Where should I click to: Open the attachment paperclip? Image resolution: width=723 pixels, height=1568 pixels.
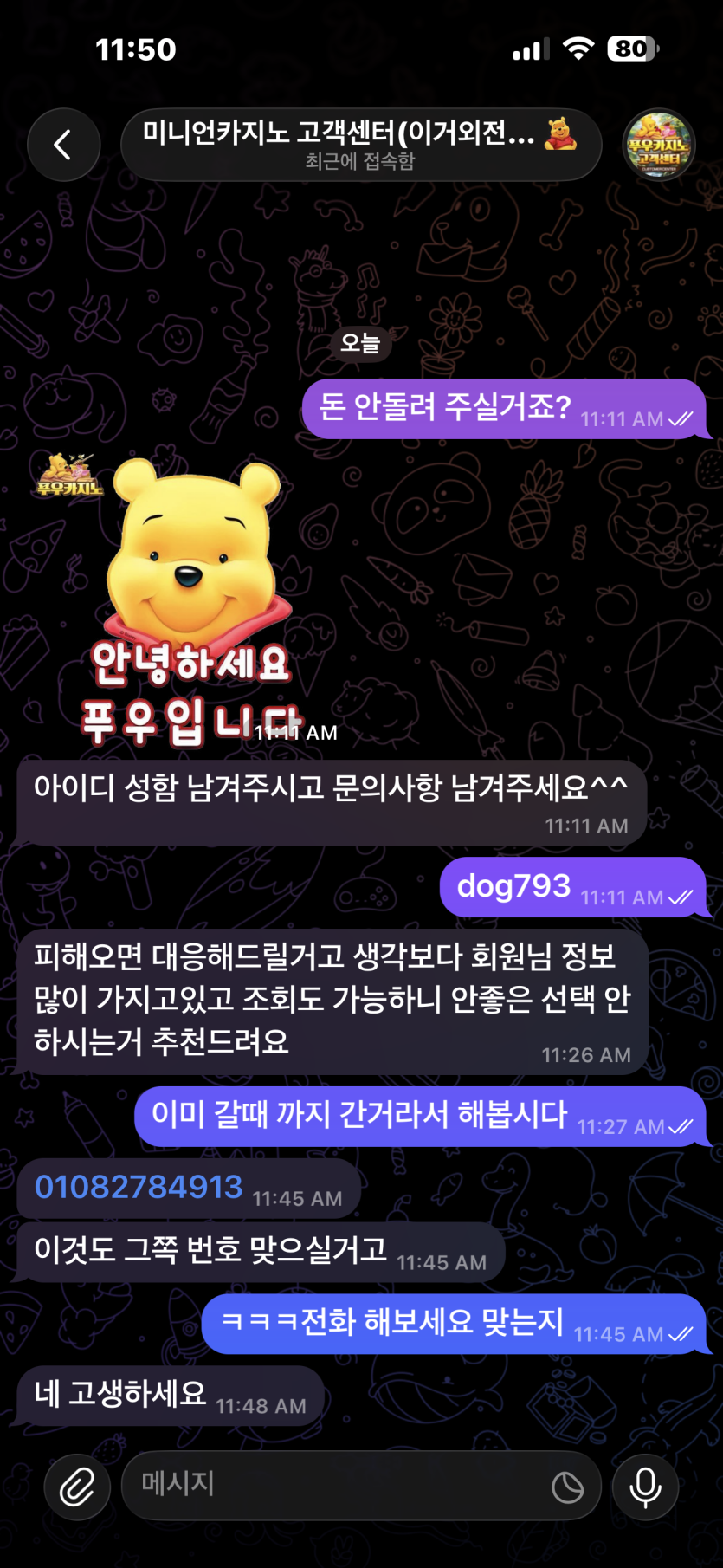point(77,1487)
